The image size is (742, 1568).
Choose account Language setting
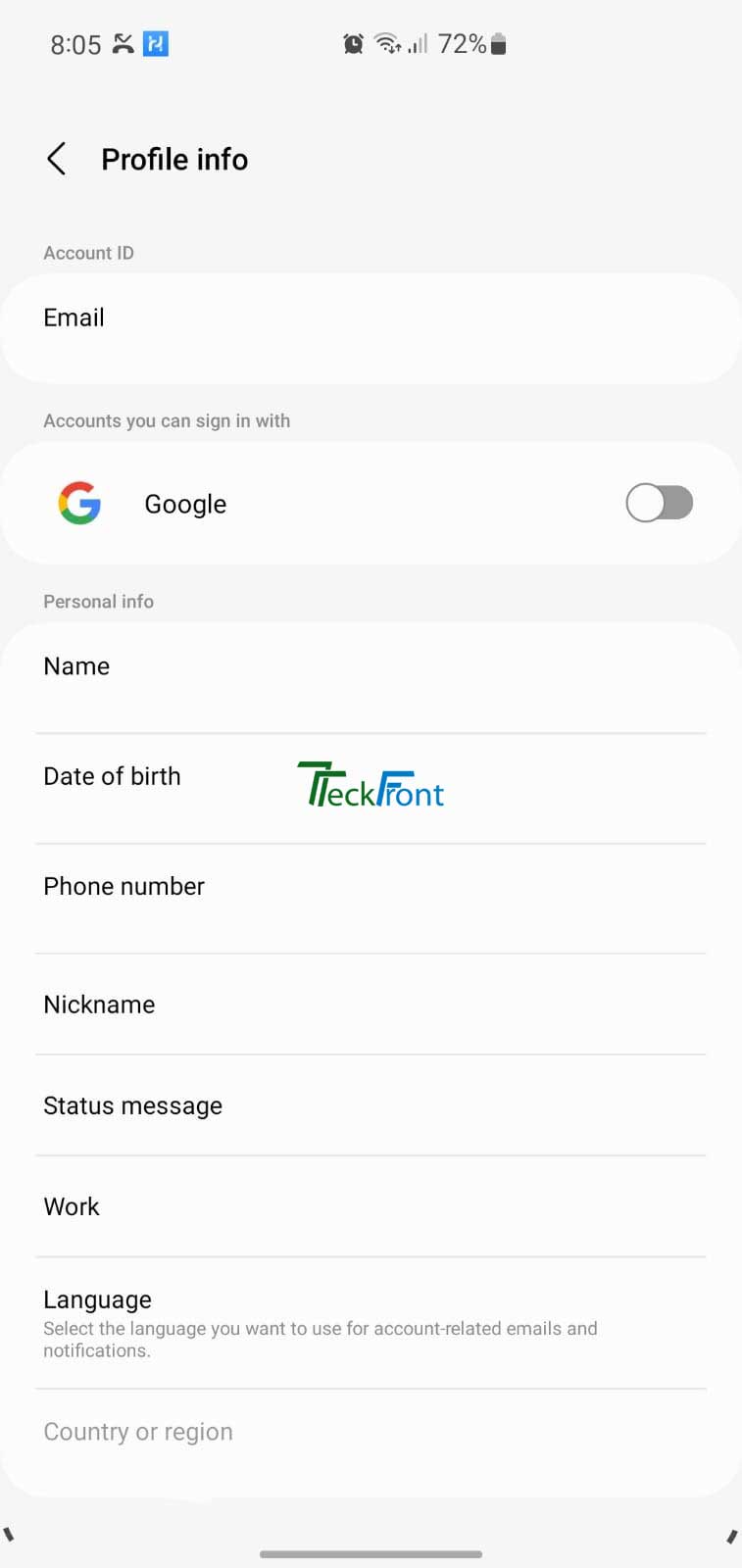371,1323
